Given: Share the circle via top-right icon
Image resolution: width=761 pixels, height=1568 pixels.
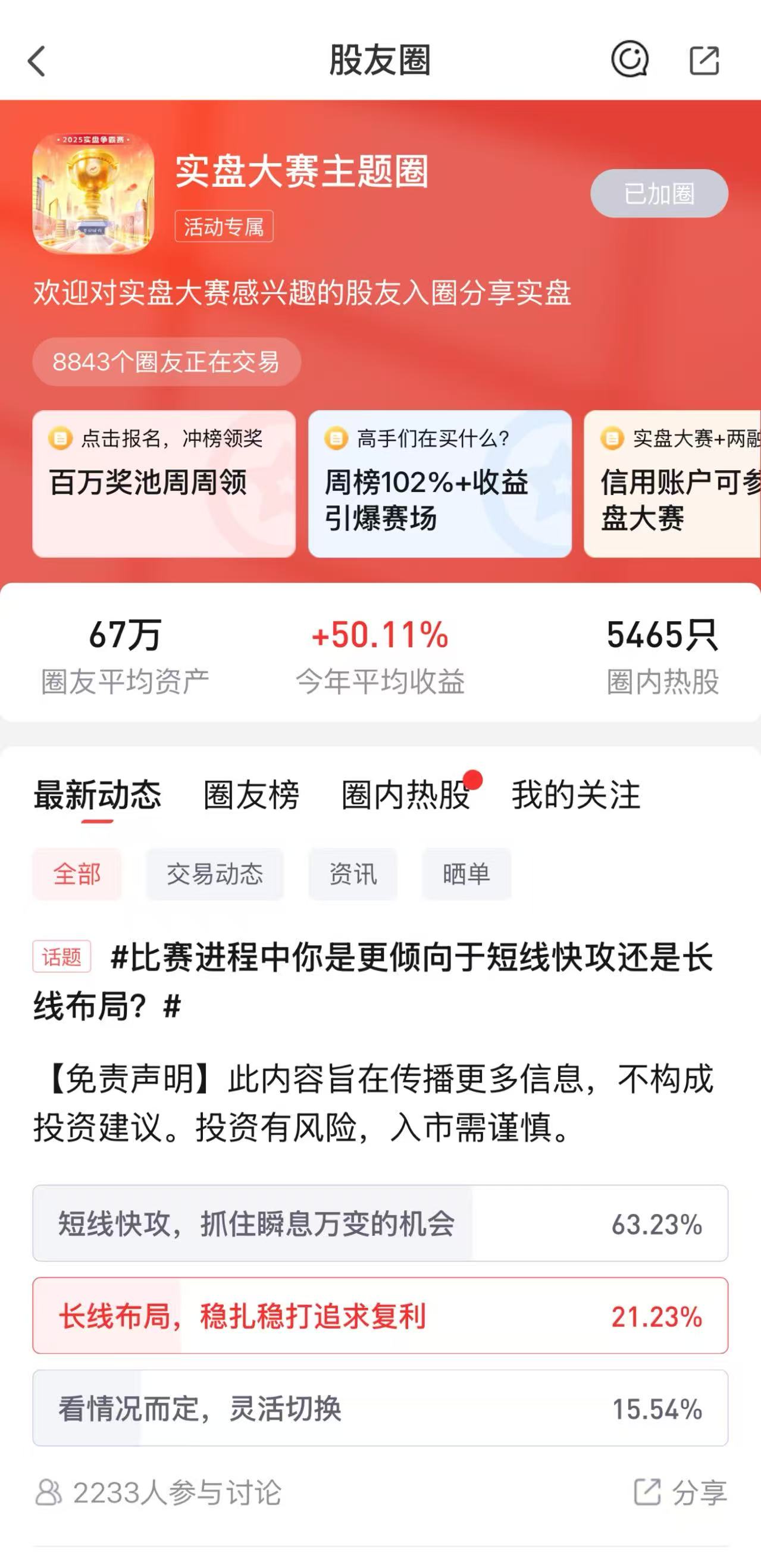Looking at the screenshot, I should coord(704,60).
